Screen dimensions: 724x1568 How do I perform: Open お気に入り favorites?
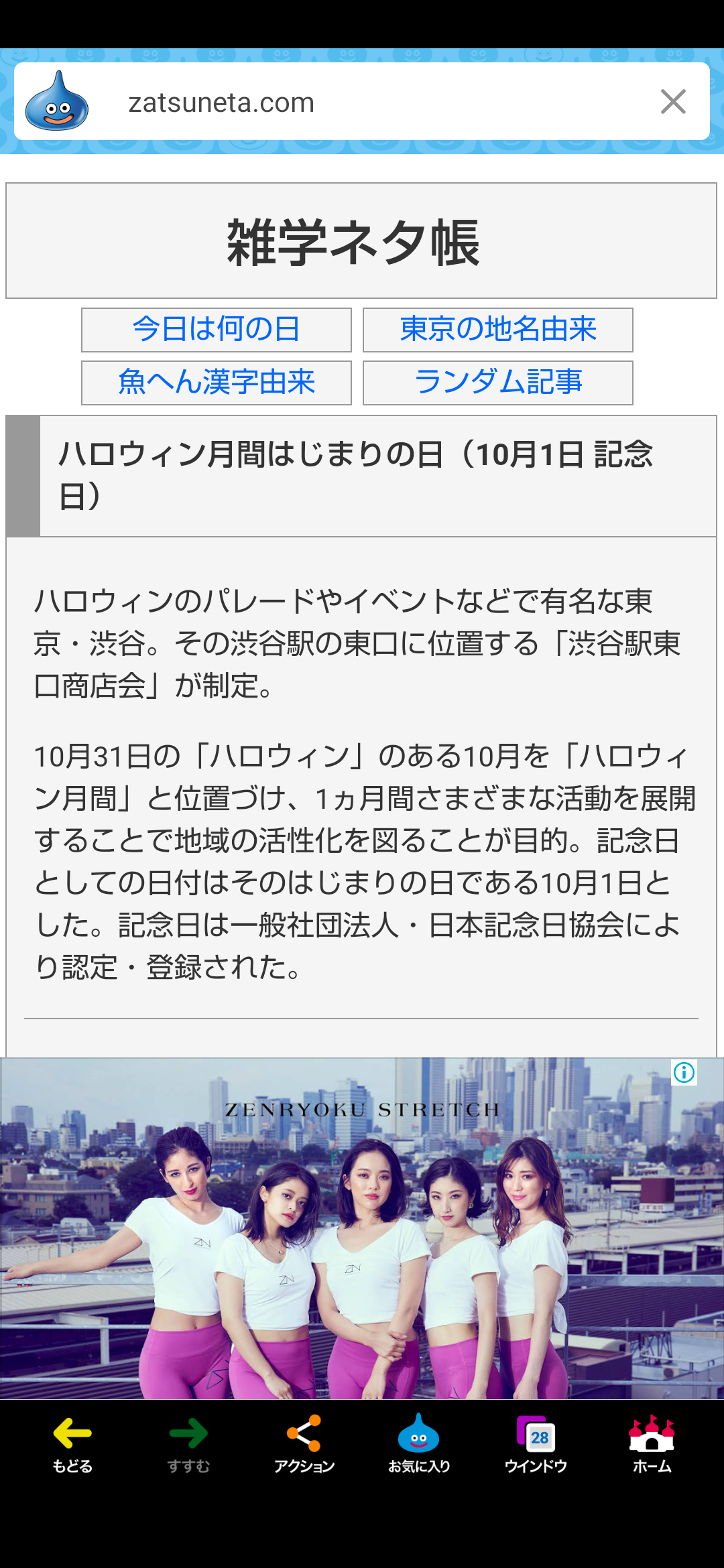(419, 1444)
